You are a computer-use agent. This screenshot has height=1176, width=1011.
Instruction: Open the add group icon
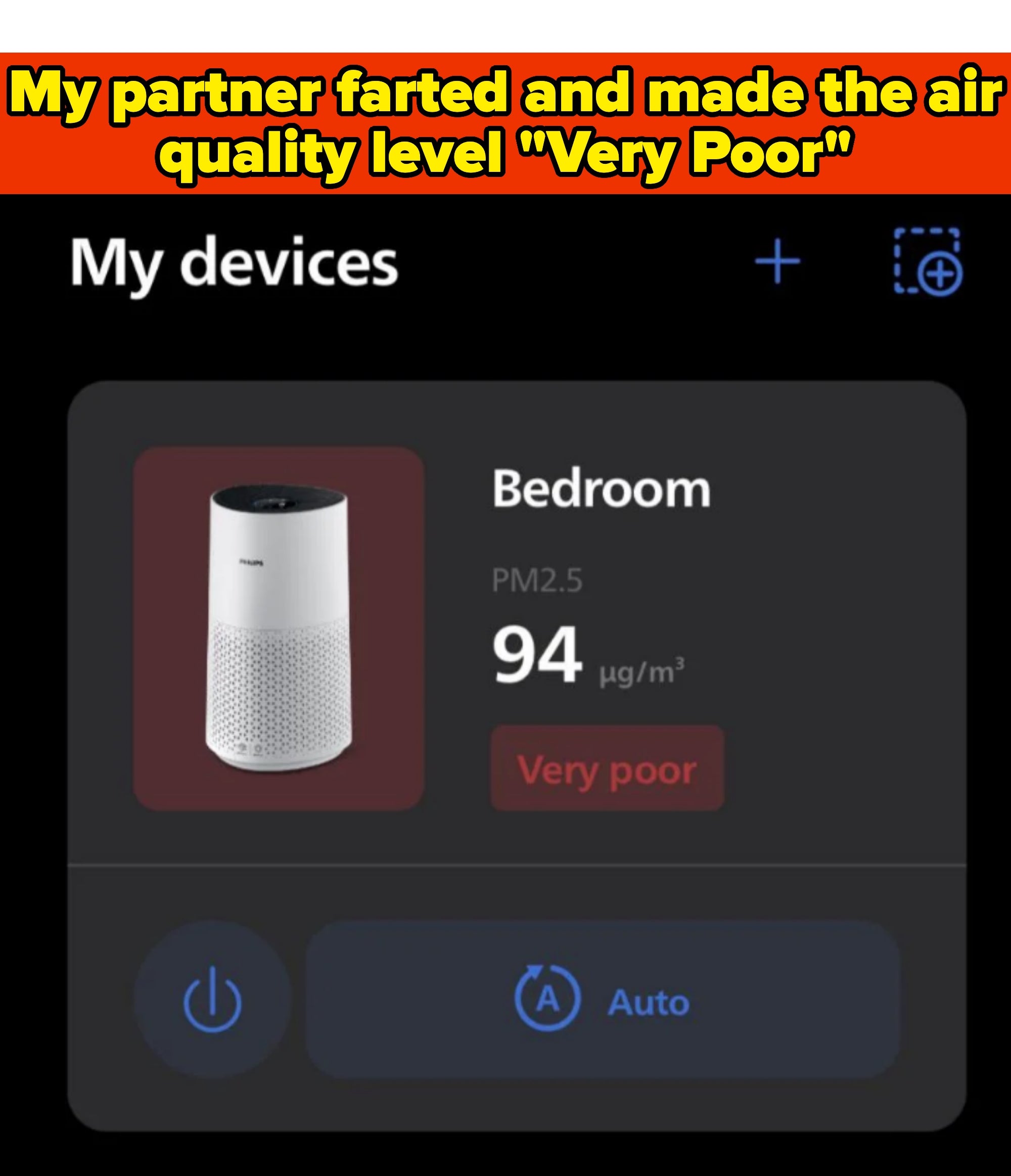pyautogui.click(x=928, y=261)
